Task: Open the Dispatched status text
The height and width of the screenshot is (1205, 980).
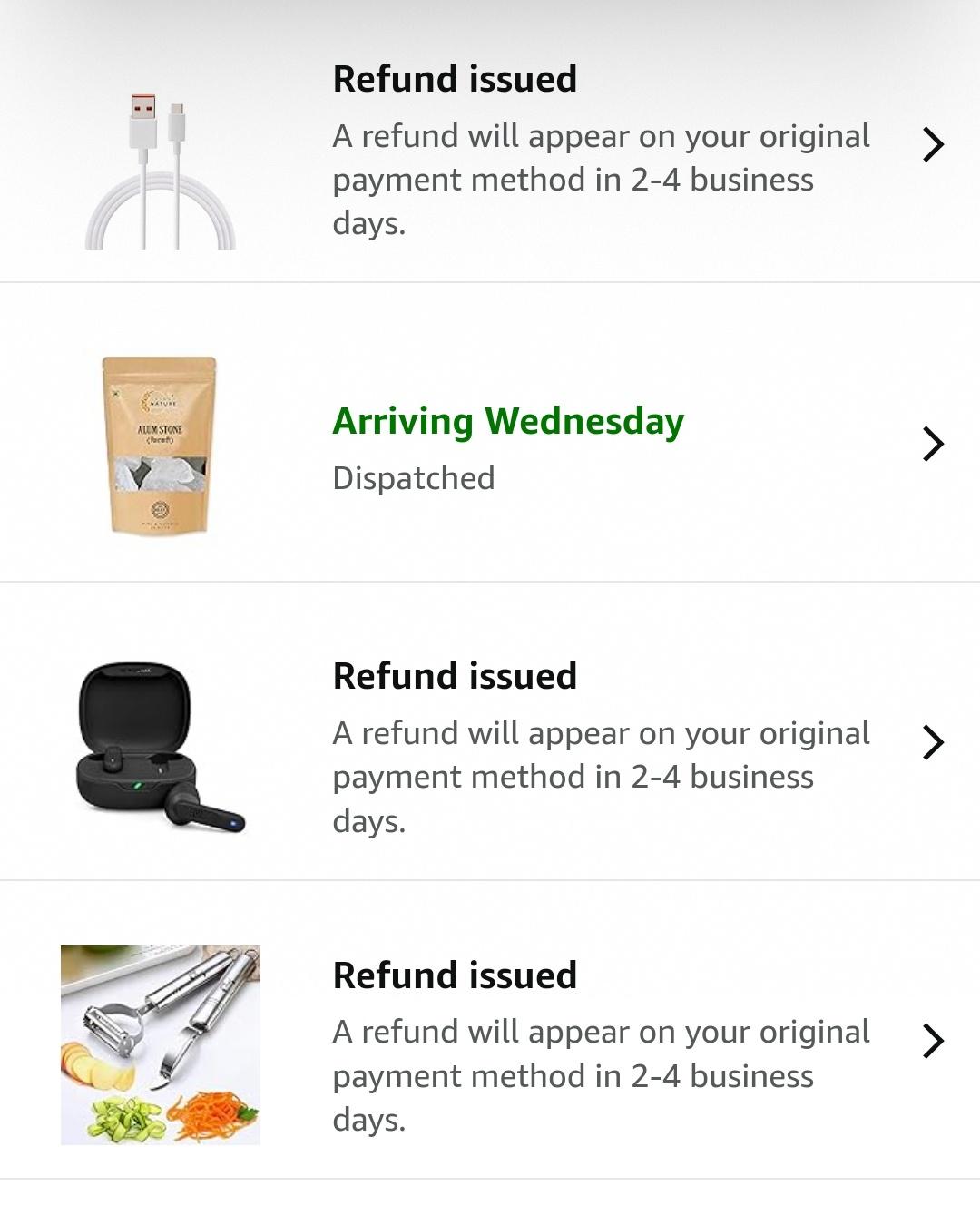Action: pyautogui.click(x=414, y=477)
